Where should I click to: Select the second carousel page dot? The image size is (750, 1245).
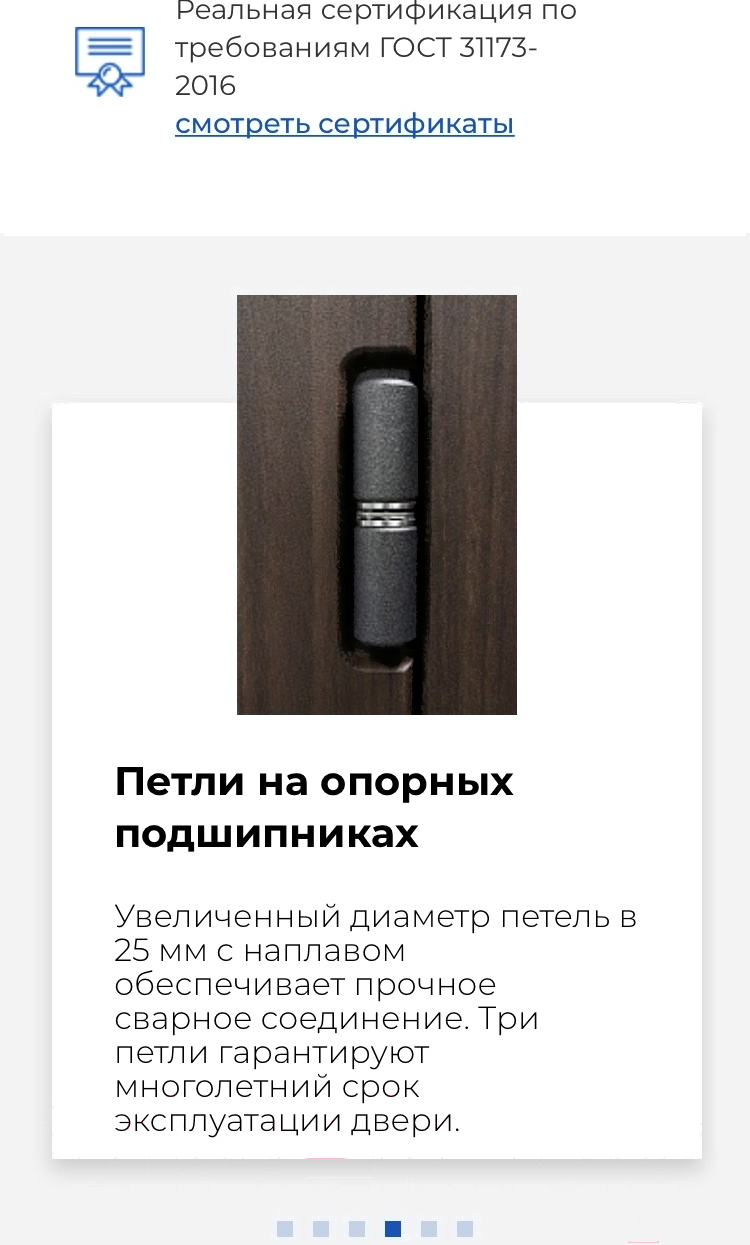[321, 1229]
